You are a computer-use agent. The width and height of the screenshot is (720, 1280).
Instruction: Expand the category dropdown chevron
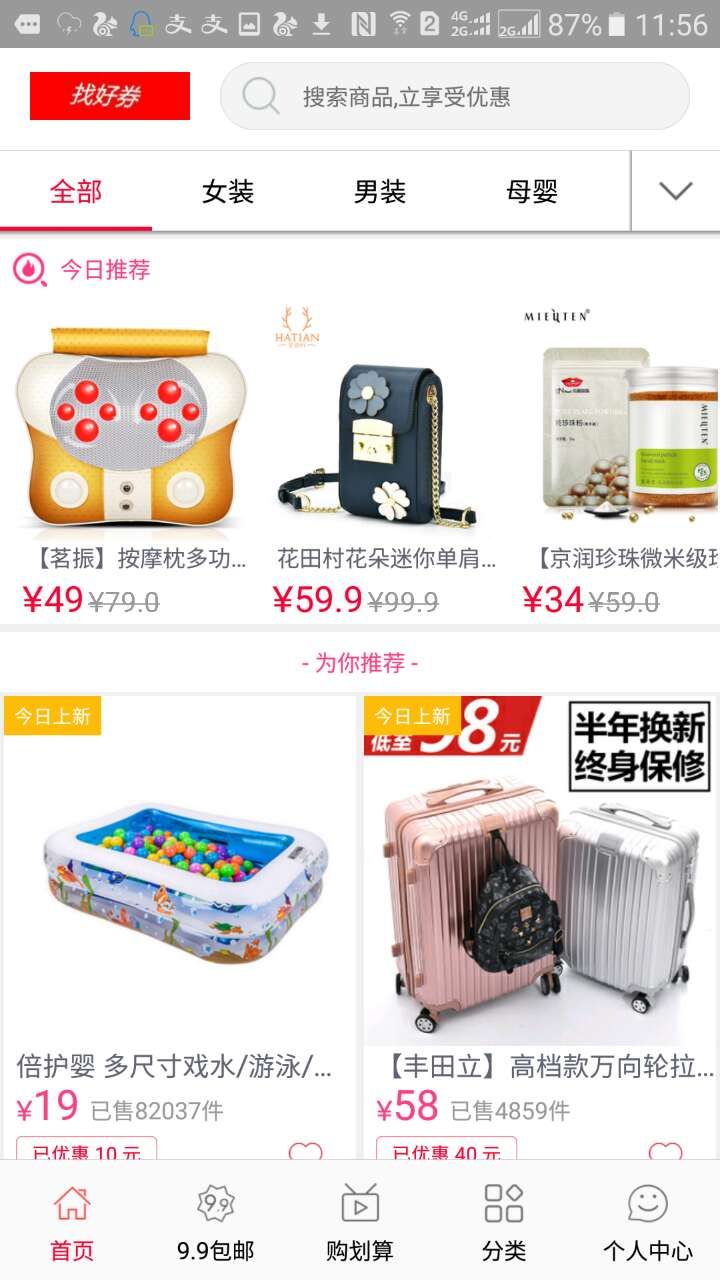point(676,191)
